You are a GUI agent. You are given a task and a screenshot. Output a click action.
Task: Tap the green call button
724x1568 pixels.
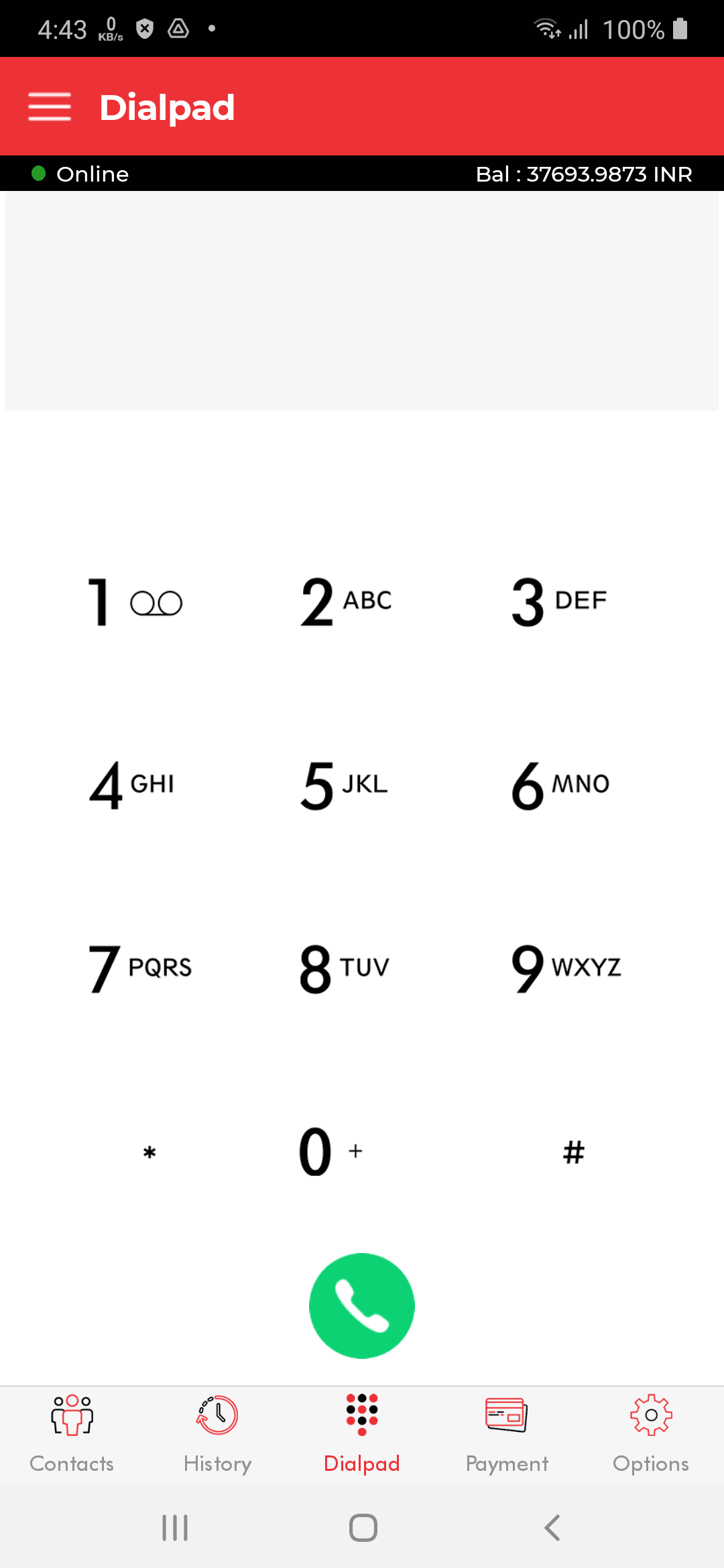[x=362, y=1305]
